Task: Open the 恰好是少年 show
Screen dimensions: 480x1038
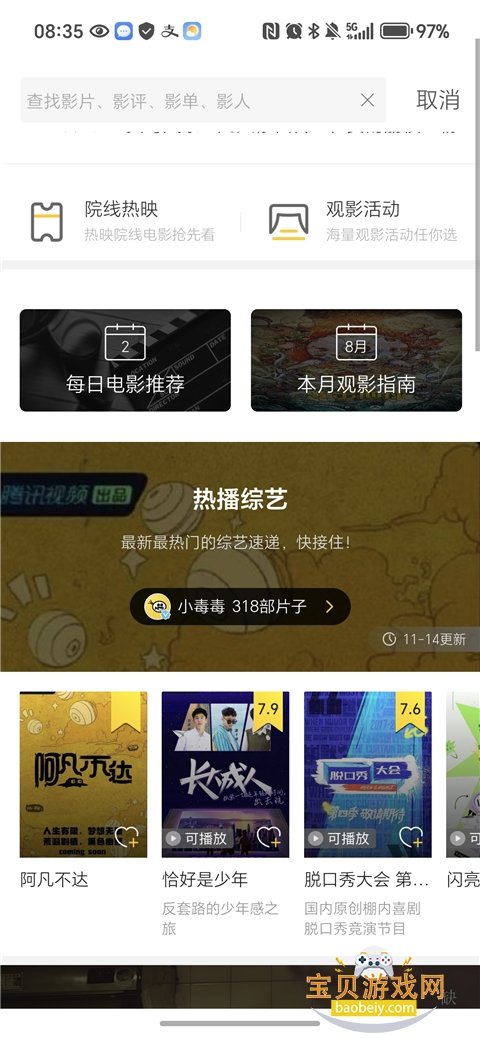Action: tap(225, 775)
